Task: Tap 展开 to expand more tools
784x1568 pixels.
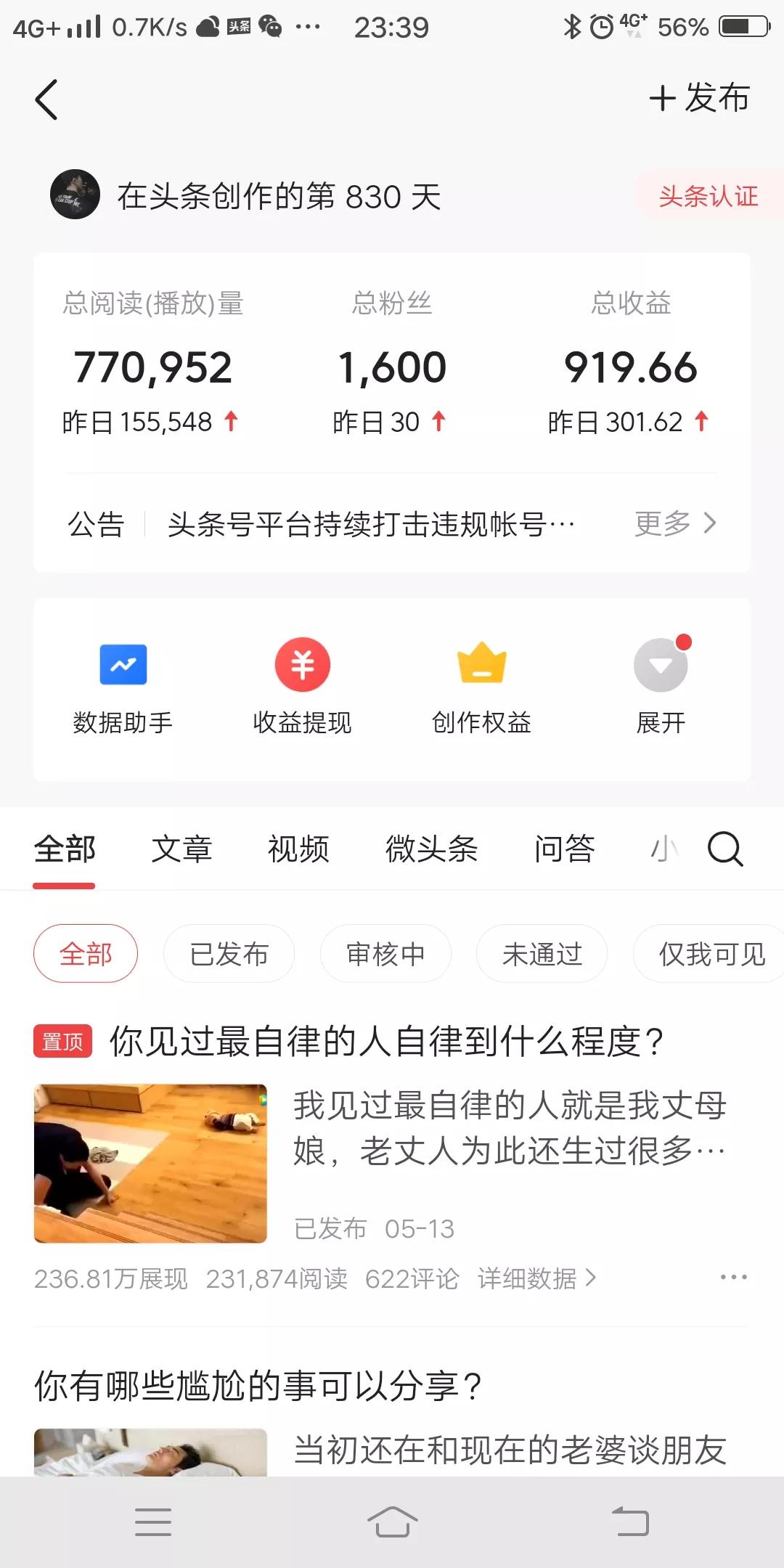Action: click(660, 686)
